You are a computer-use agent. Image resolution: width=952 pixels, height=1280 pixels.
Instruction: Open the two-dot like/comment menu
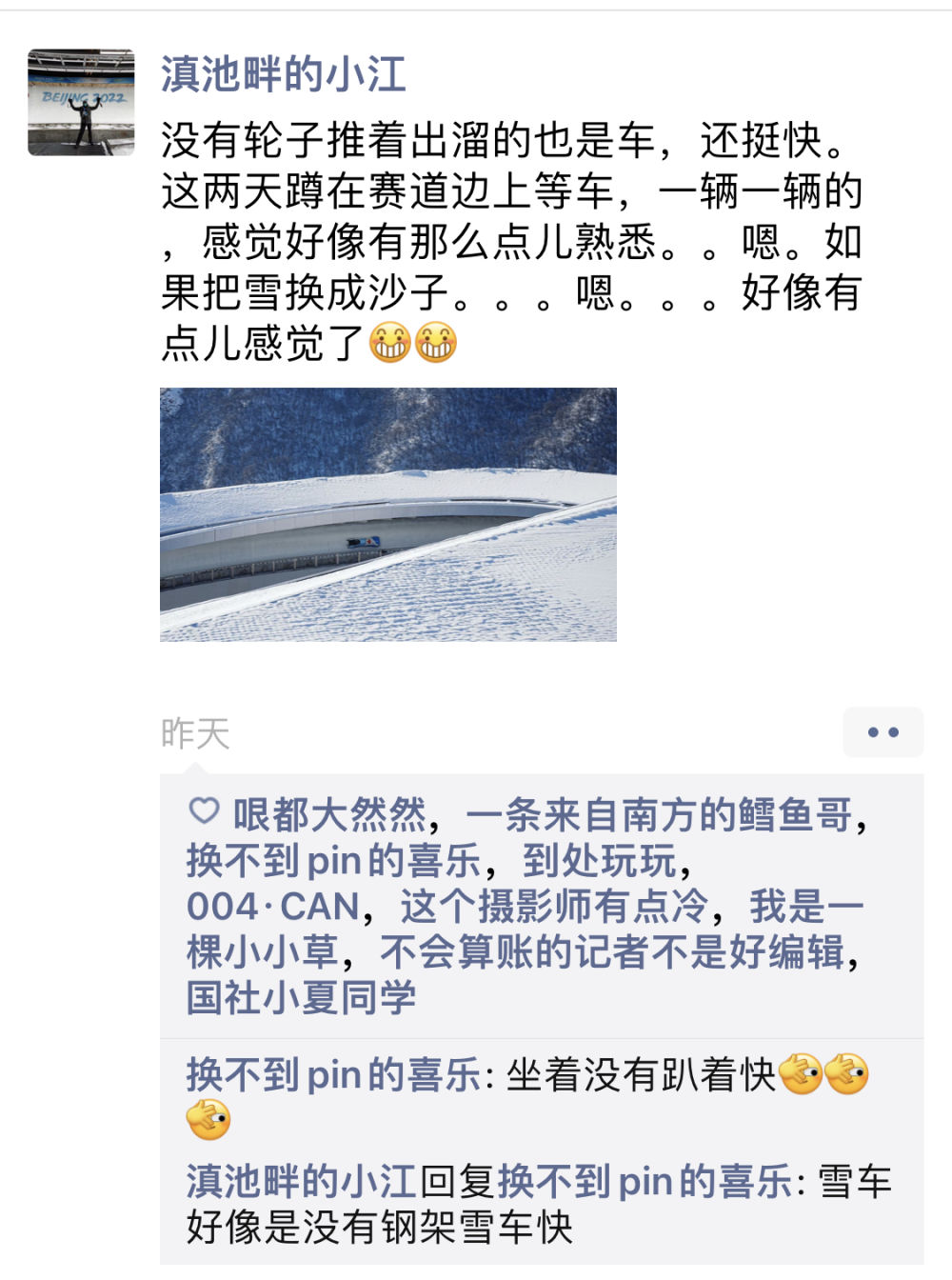[883, 732]
